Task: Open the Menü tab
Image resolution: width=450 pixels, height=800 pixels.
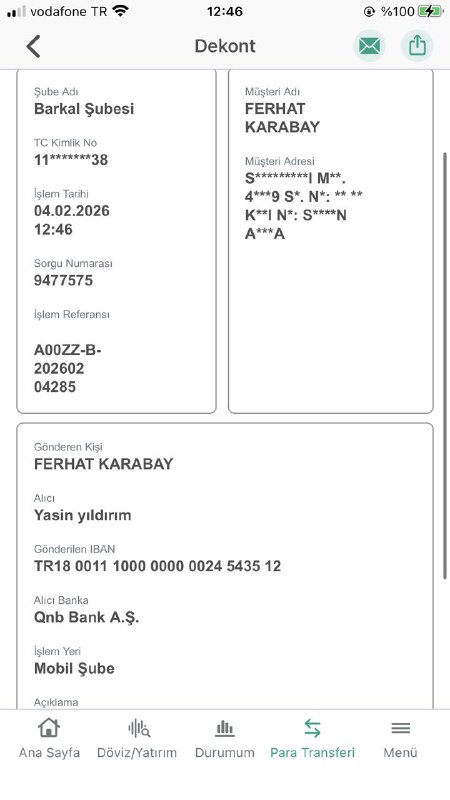Action: pos(401,738)
